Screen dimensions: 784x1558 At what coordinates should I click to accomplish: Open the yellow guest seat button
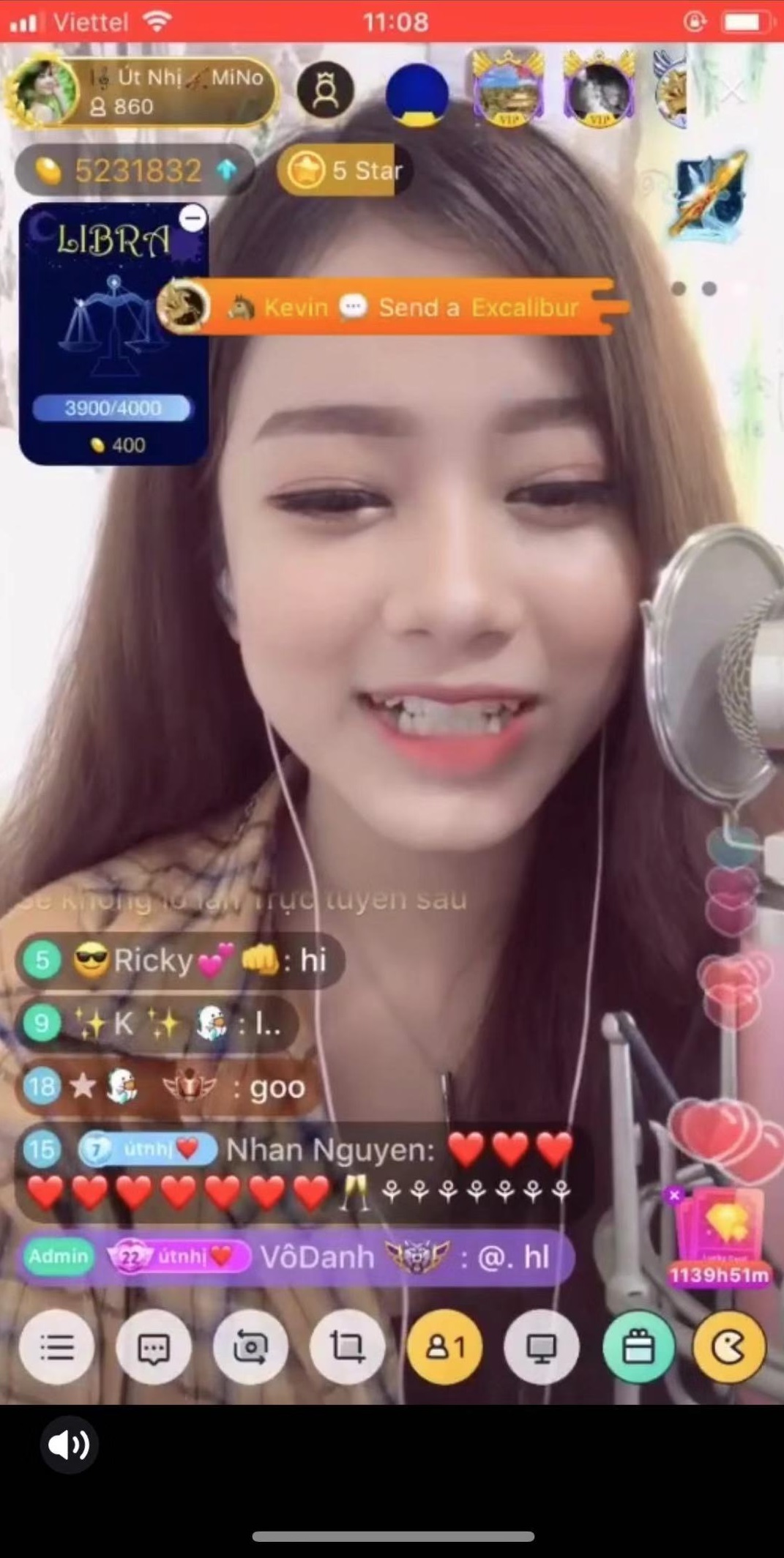click(x=444, y=1347)
